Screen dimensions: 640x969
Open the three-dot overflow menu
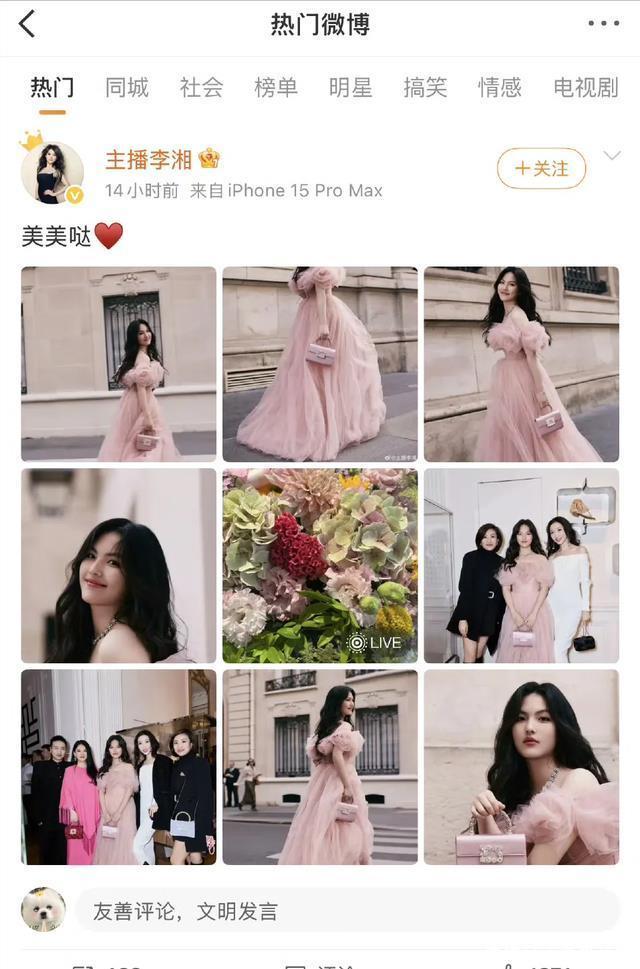pyautogui.click(x=603, y=24)
